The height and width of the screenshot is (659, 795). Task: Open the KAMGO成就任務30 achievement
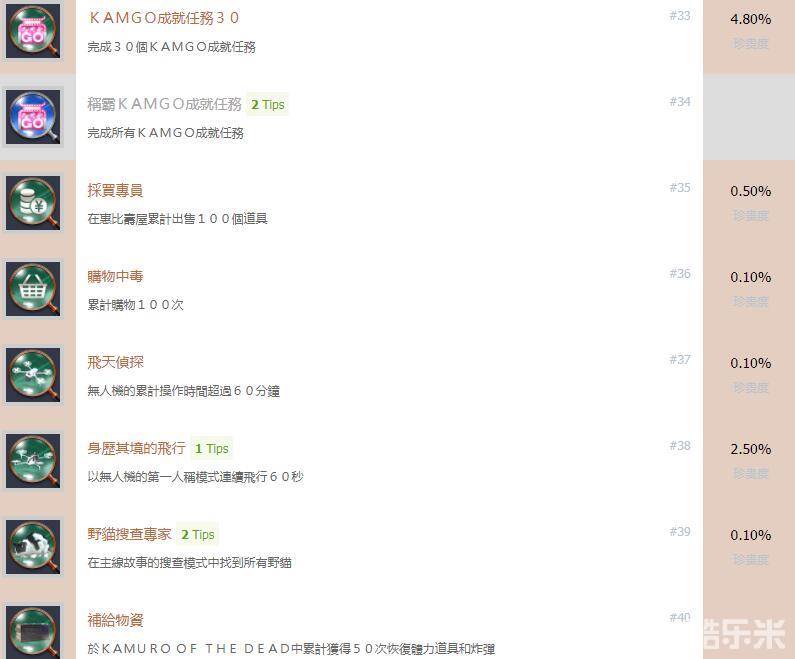pyautogui.click(x=163, y=18)
